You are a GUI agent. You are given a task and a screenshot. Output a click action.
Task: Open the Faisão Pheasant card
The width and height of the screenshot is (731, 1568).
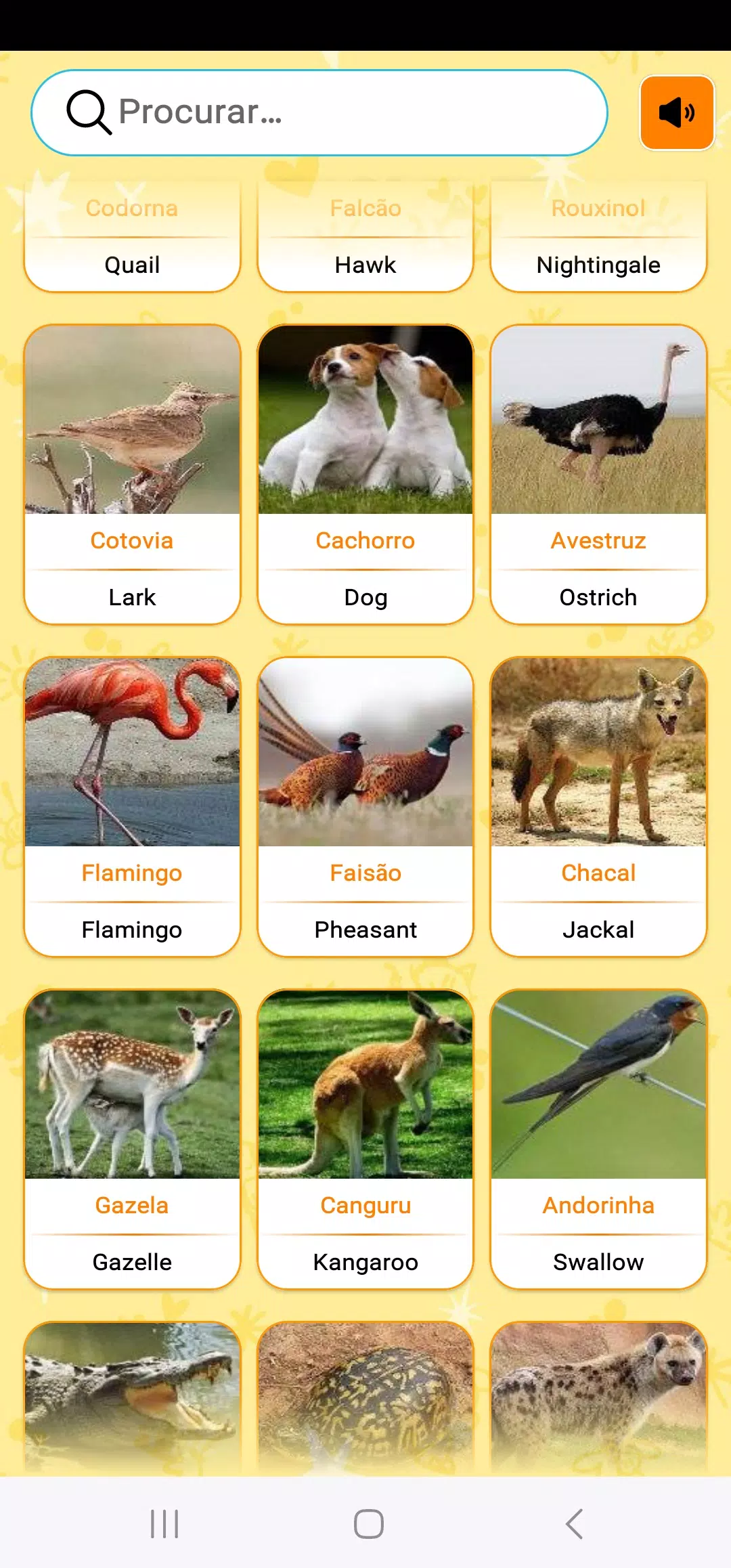click(365, 806)
